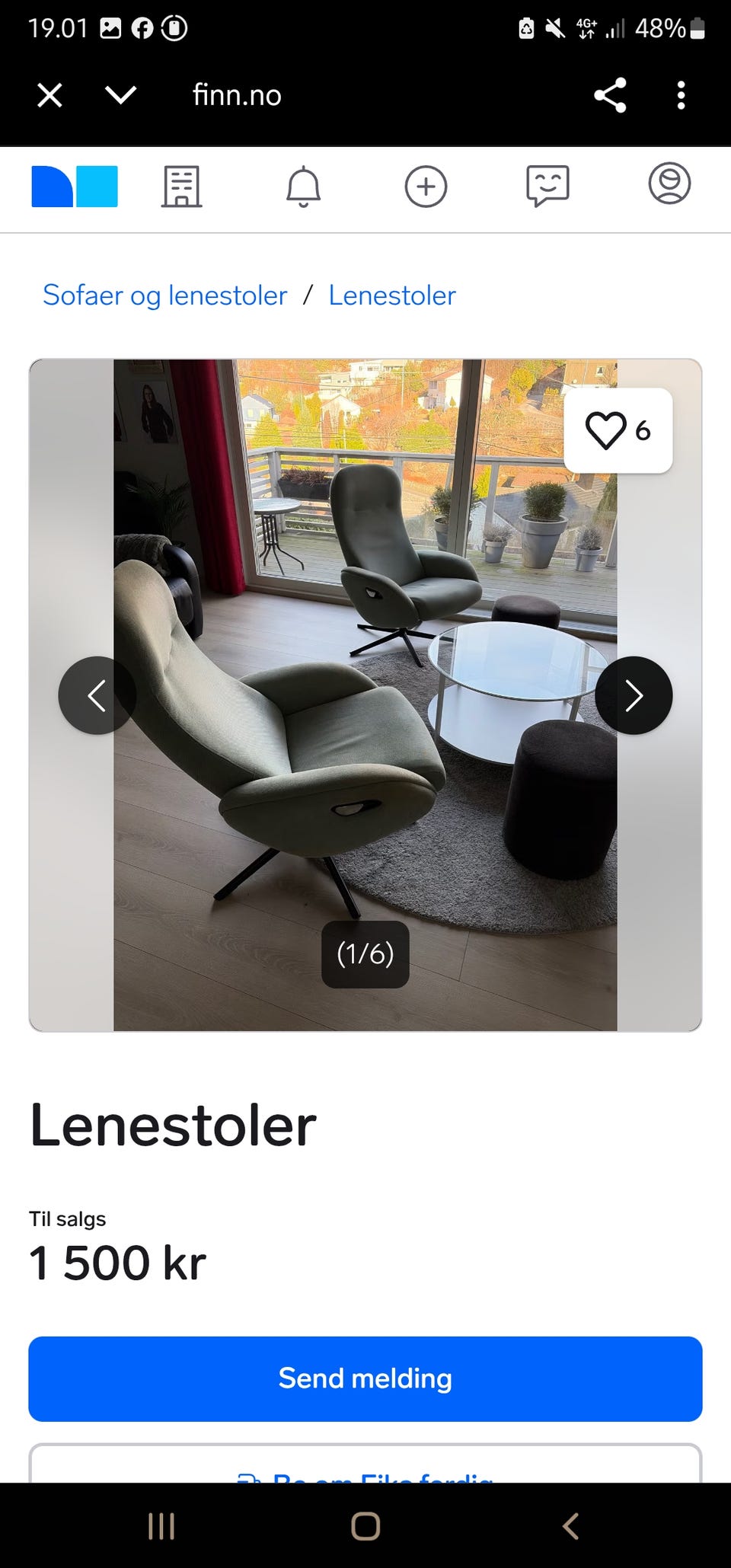
Task: Show the next listing photo
Action: click(x=634, y=695)
